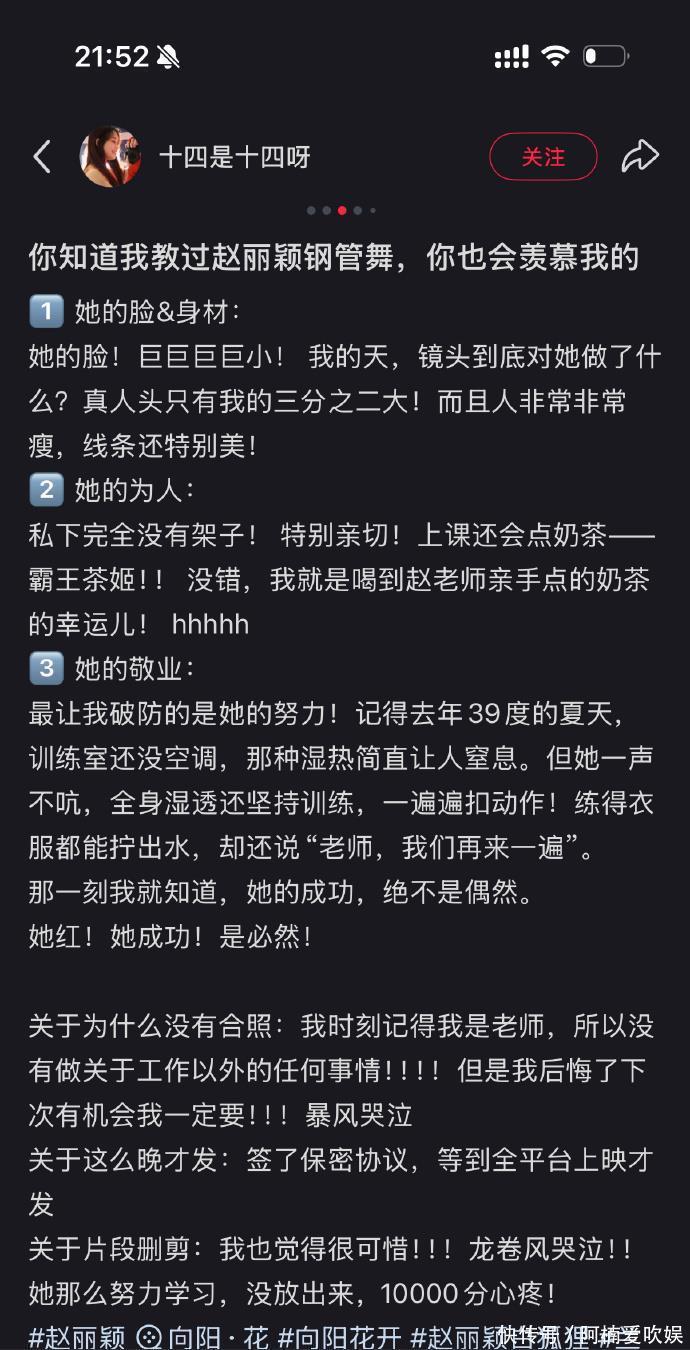Follow the author with the 关注 button
Viewport: 690px width, 1350px height.
coord(543,157)
